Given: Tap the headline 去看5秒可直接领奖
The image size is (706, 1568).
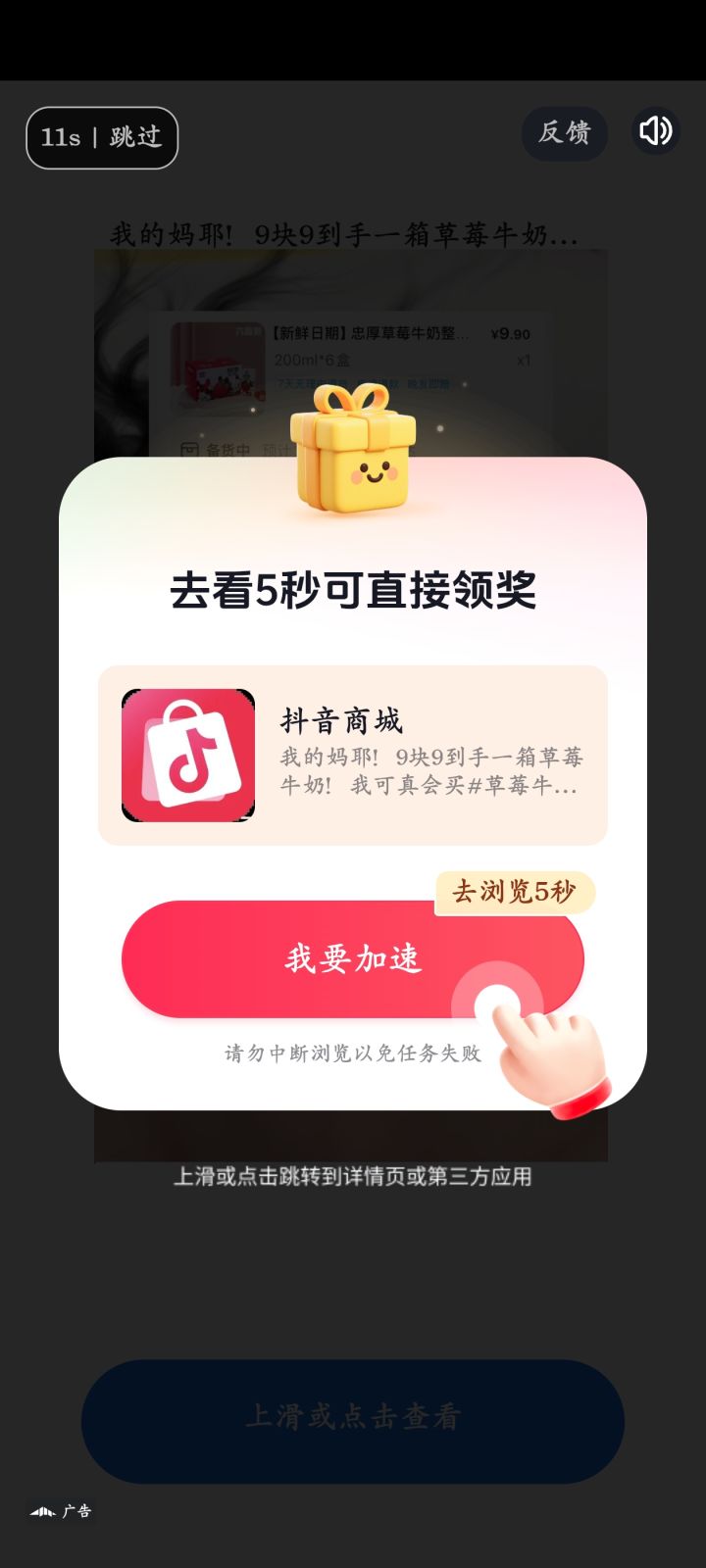Looking at the screenshot, I should (x=353, y=589).
